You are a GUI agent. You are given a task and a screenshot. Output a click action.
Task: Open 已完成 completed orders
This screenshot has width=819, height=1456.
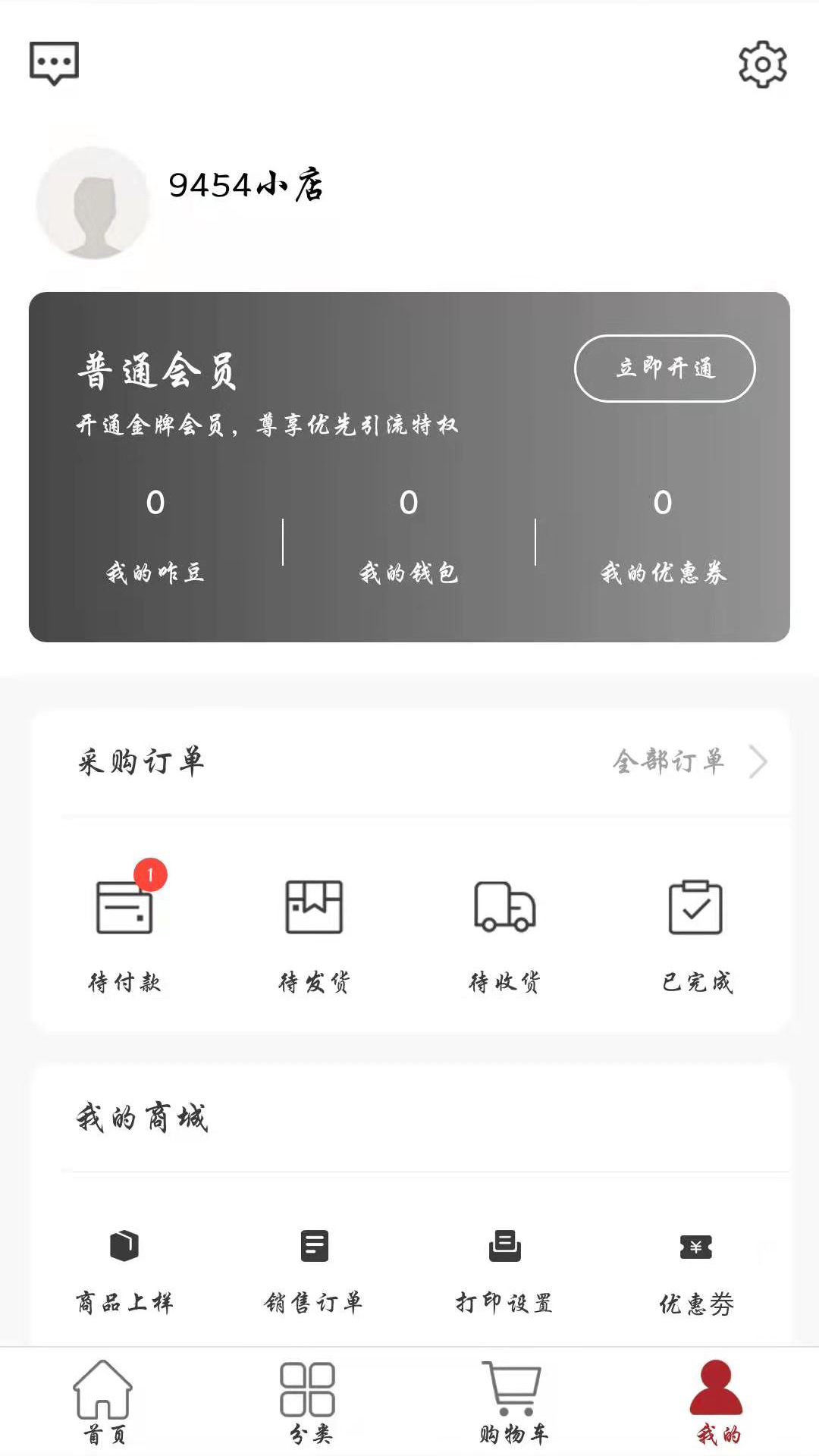[x=696, y=936]
